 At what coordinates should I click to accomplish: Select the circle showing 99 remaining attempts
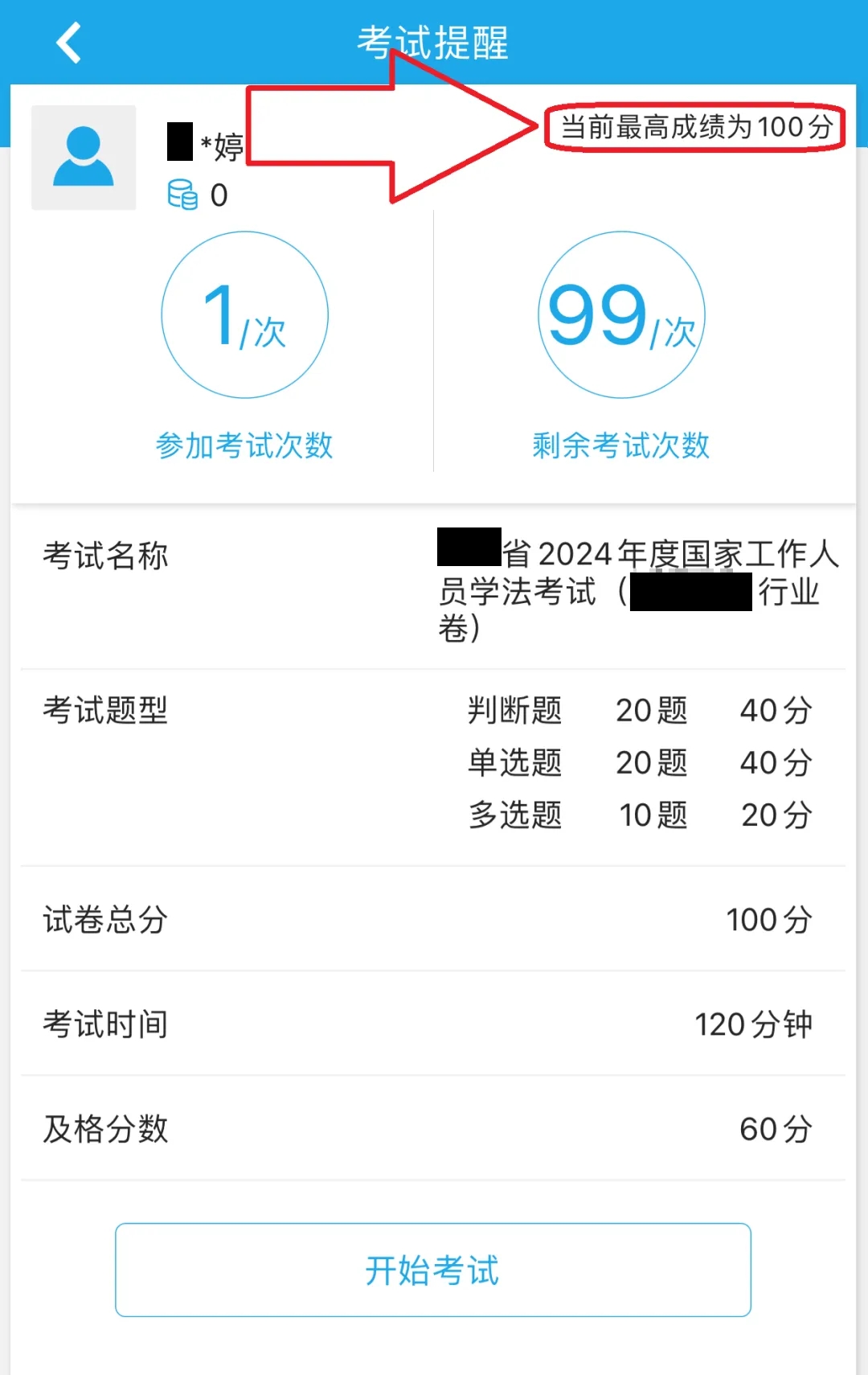(x=621, y=314)
